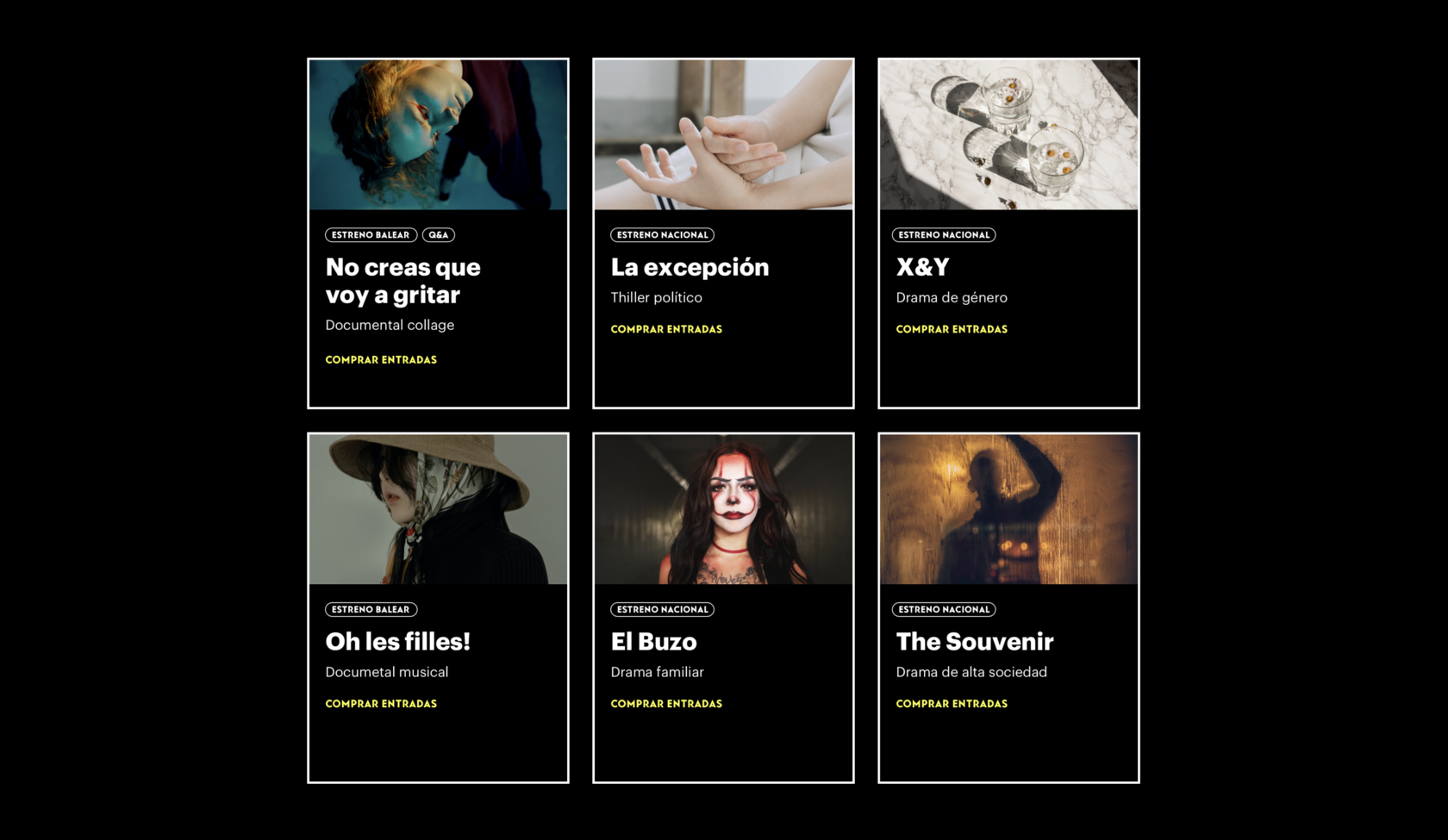Buy tickets for The Souvenir

(x=952, y=704)
